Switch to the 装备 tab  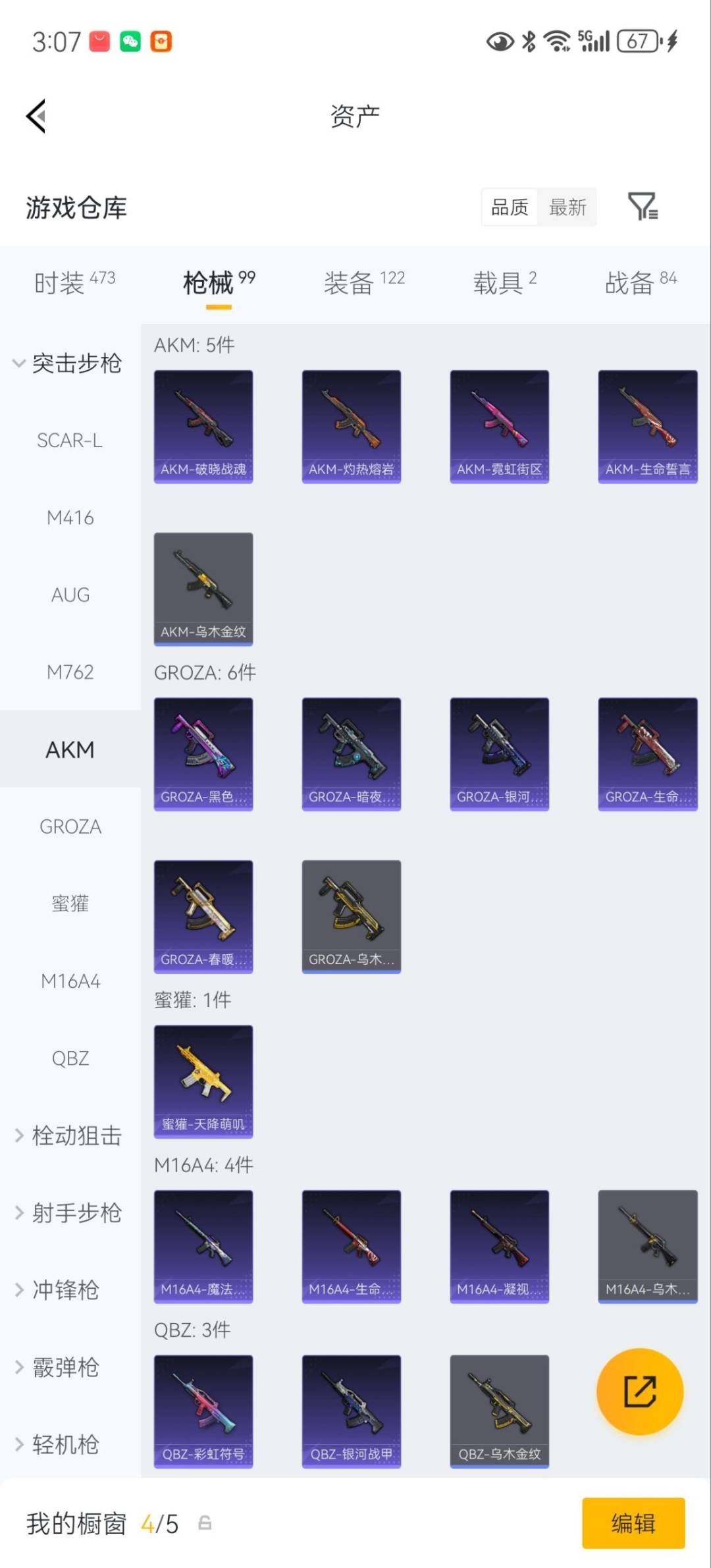pyautogui.click(x=363, y=283)
